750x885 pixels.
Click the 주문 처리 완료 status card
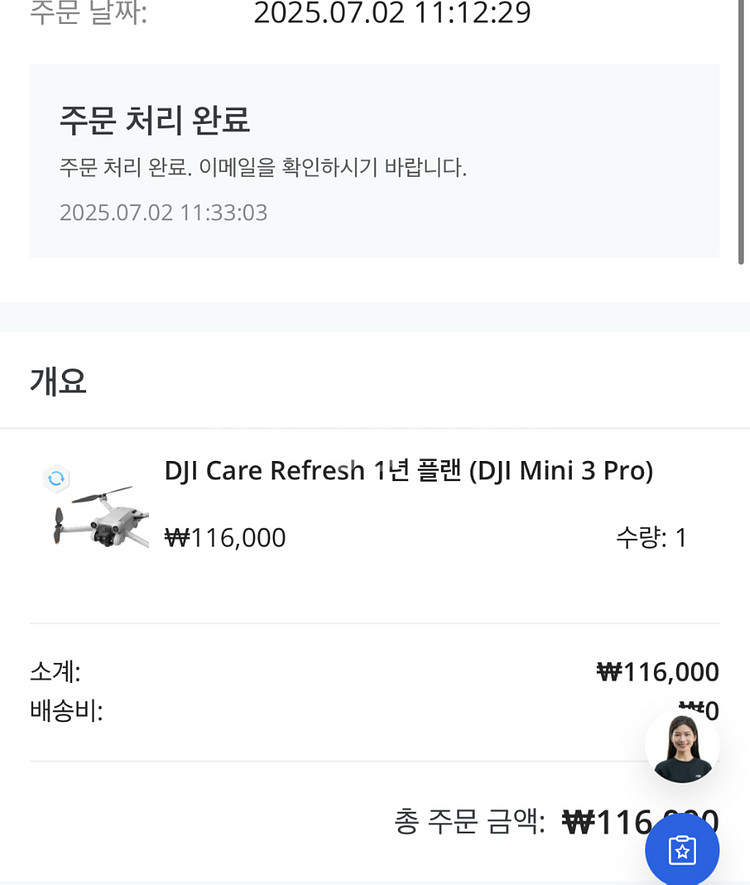pos(375,160)
